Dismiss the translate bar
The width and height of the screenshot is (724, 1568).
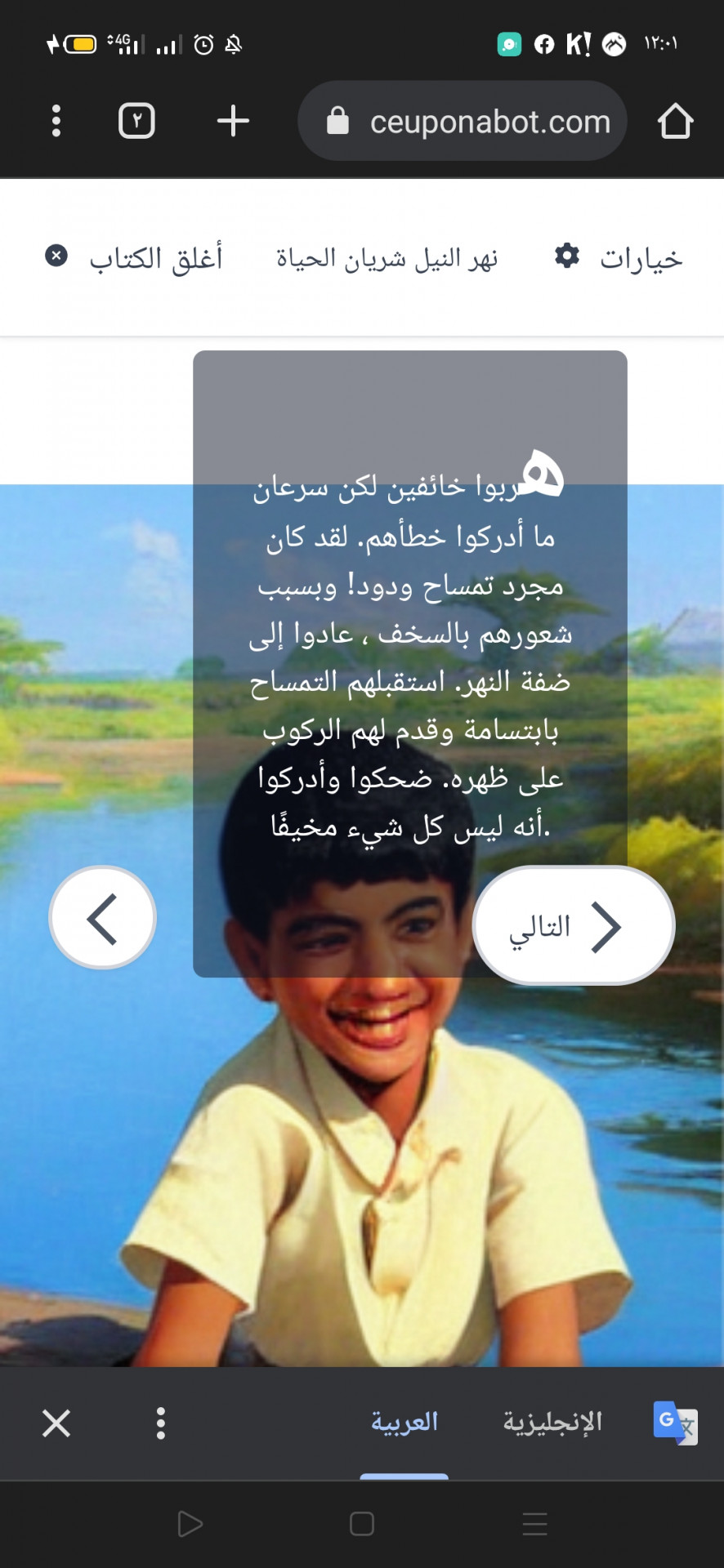56,1423
